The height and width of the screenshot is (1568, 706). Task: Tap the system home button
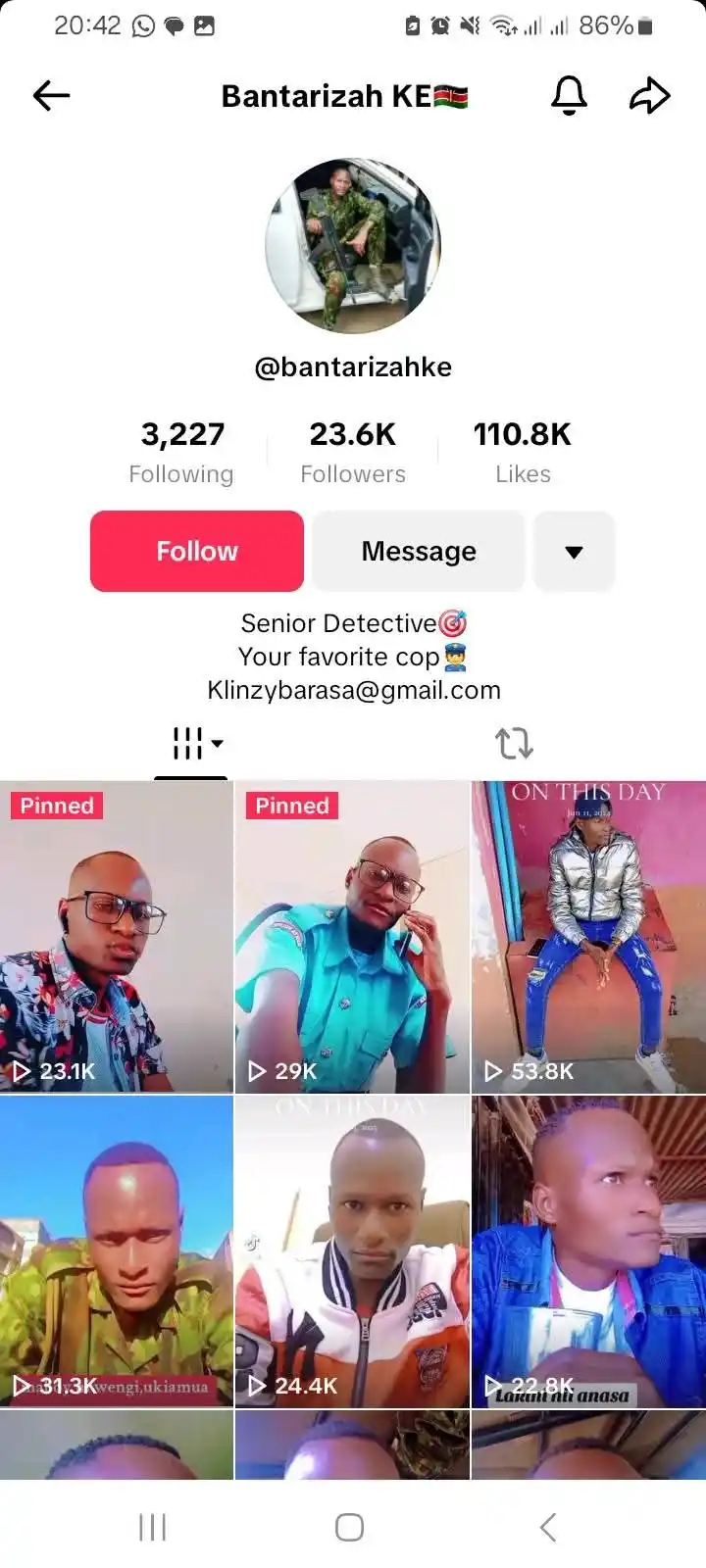click(x=350, y=1527)
